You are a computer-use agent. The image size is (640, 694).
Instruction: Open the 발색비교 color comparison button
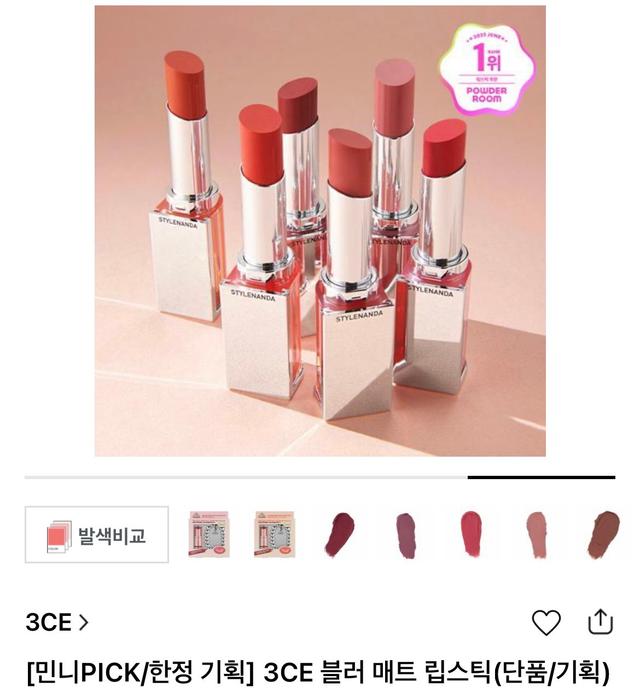[96, 535]
